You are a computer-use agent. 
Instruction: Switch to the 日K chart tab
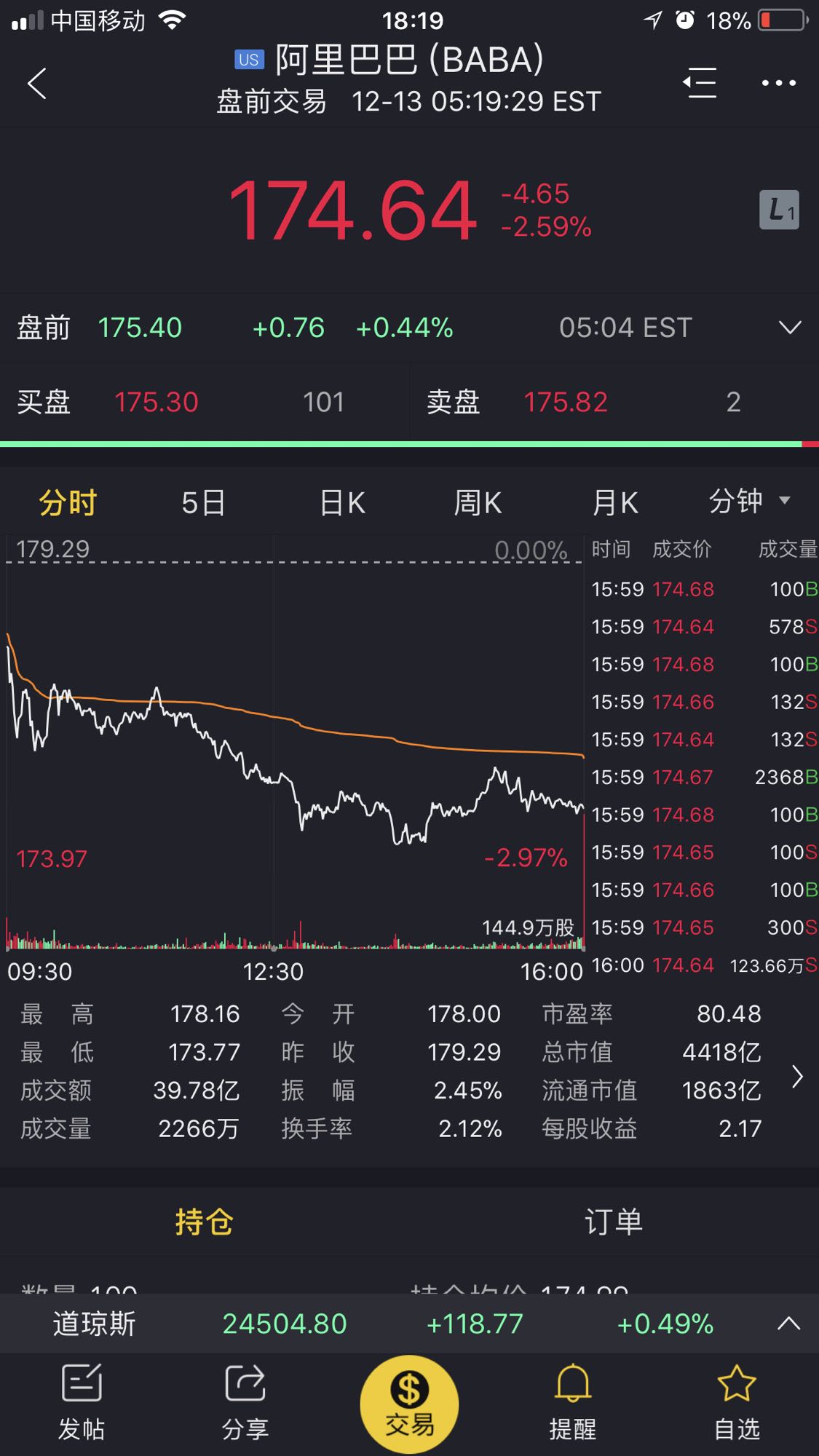[341, 503]
